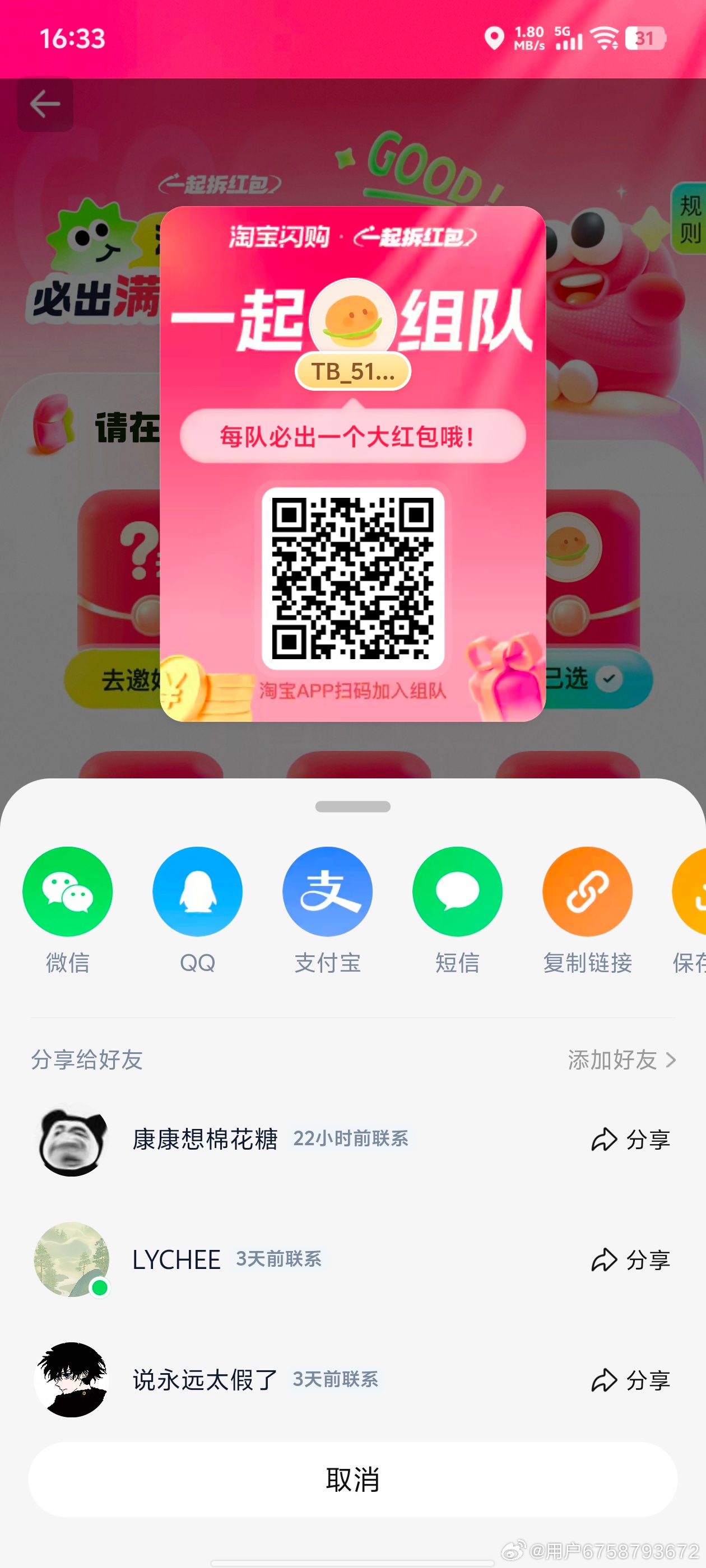This screenshot has height=1568, width=706.
Task: Share to friend 康康想棉花糖
Action: point(630,1140)
